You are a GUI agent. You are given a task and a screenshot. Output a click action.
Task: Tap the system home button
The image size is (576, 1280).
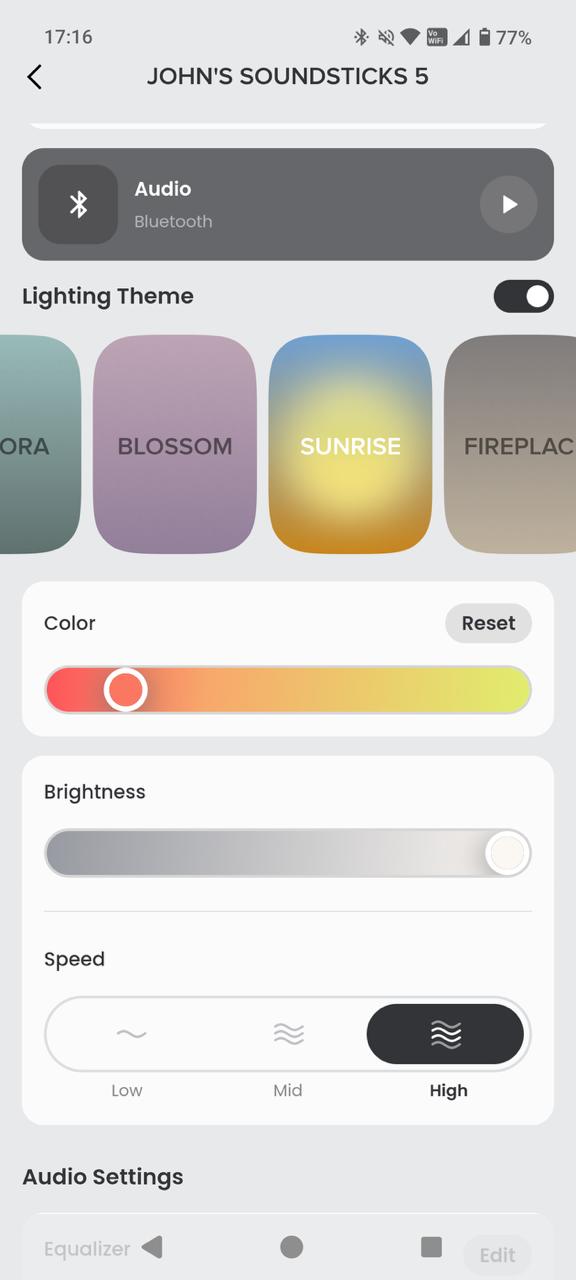point(291,1246)
